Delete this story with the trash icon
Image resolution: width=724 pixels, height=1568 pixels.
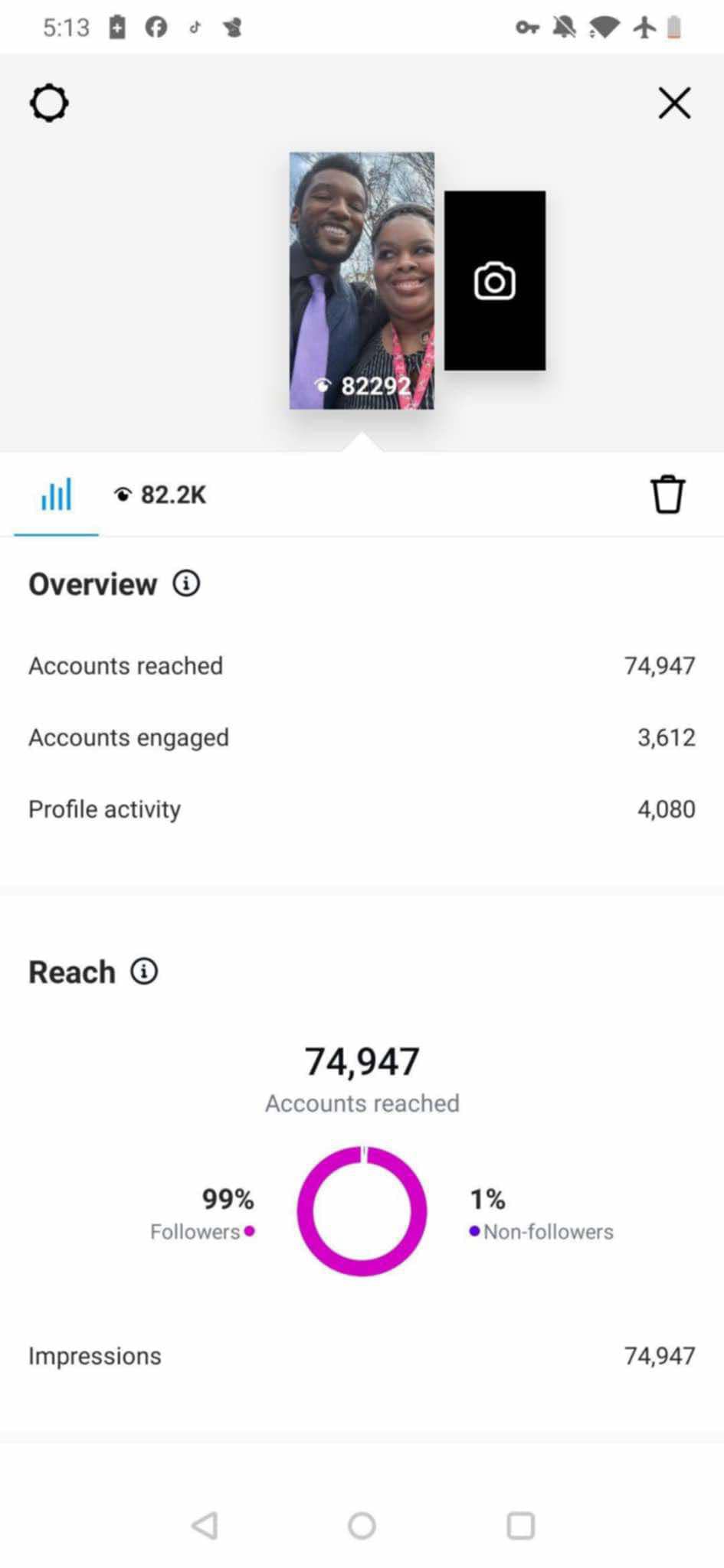(667, 495)
